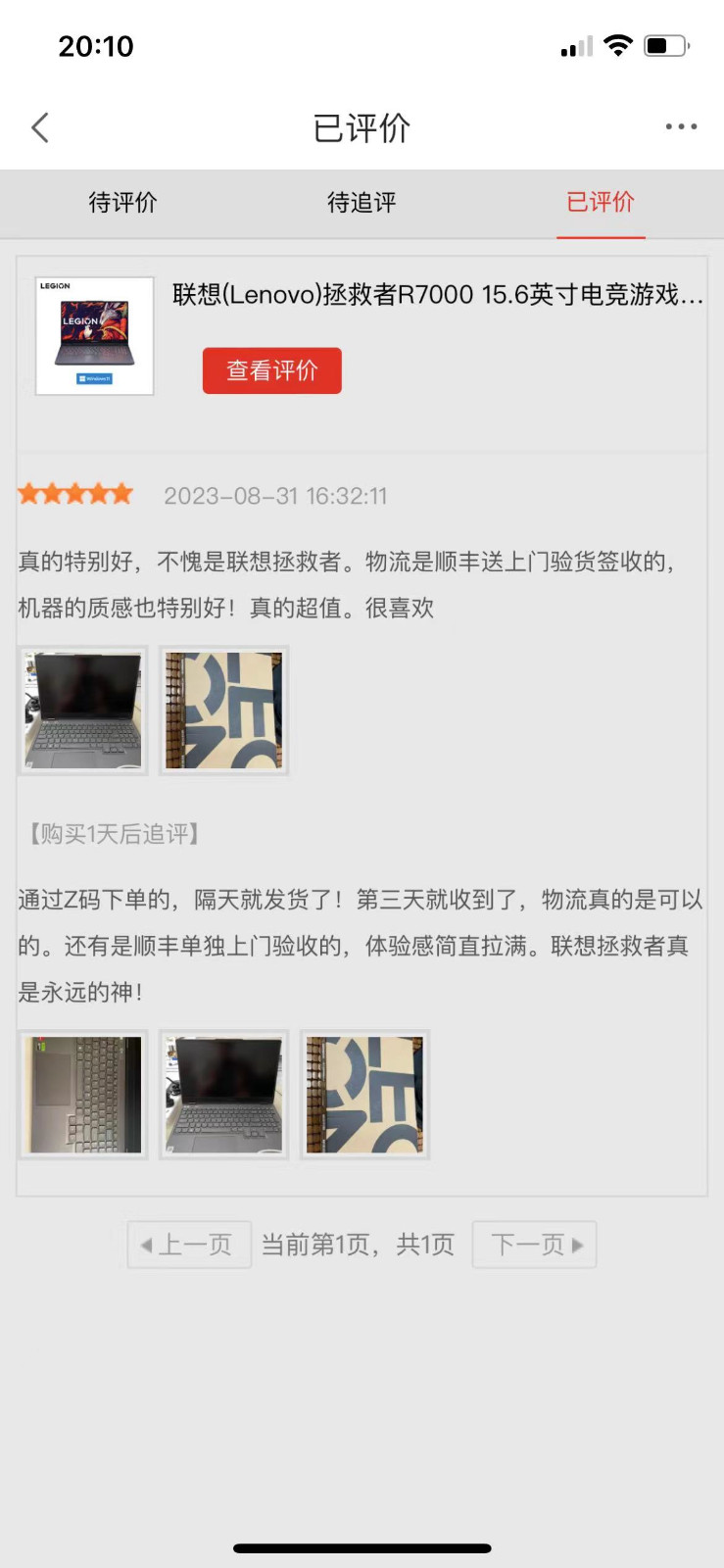View first review's laptop photo
Image resolution: width=724 pixels, height=1568 pixels.
[83, 710]
